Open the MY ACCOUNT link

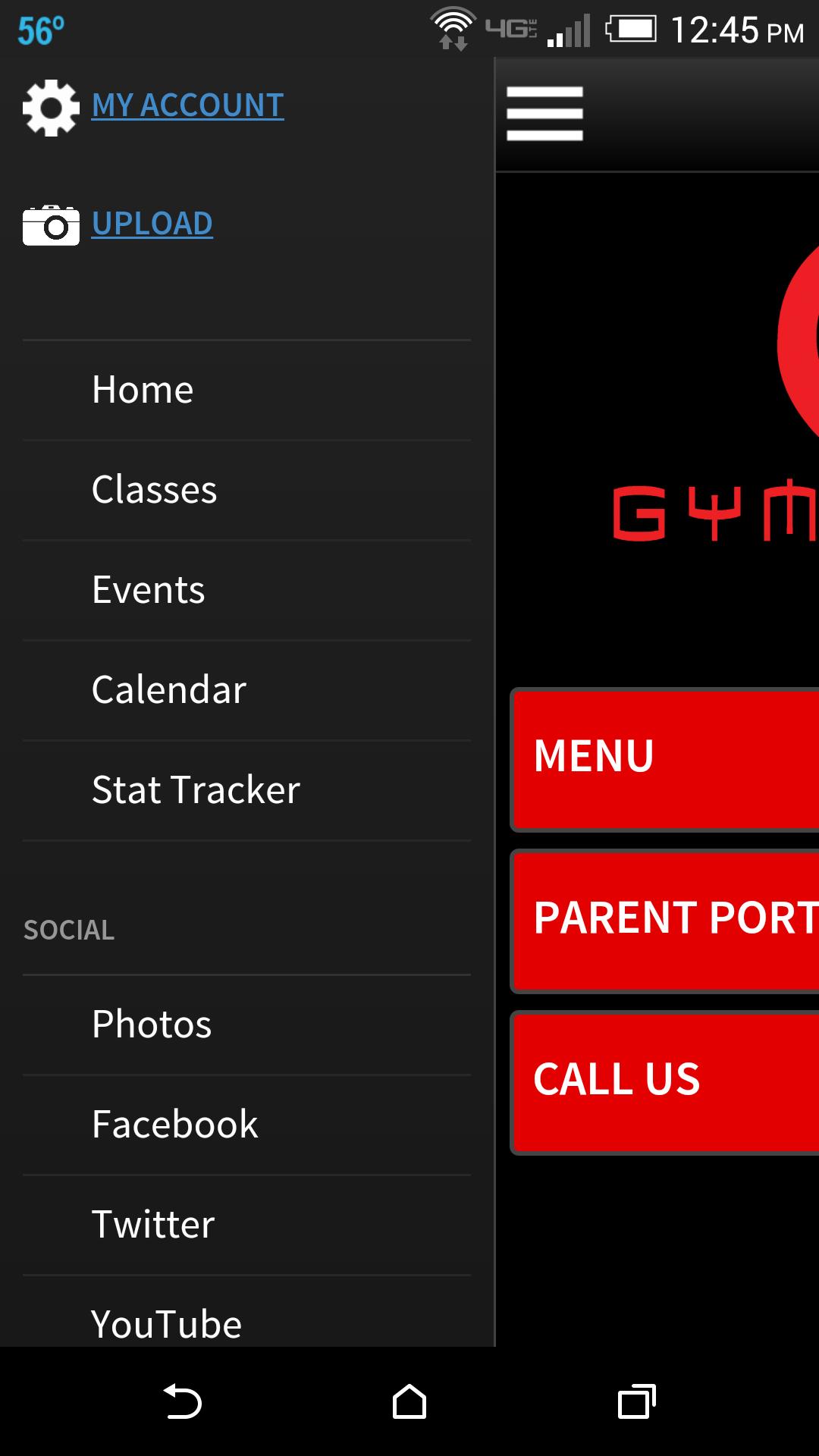click(187, 105)
